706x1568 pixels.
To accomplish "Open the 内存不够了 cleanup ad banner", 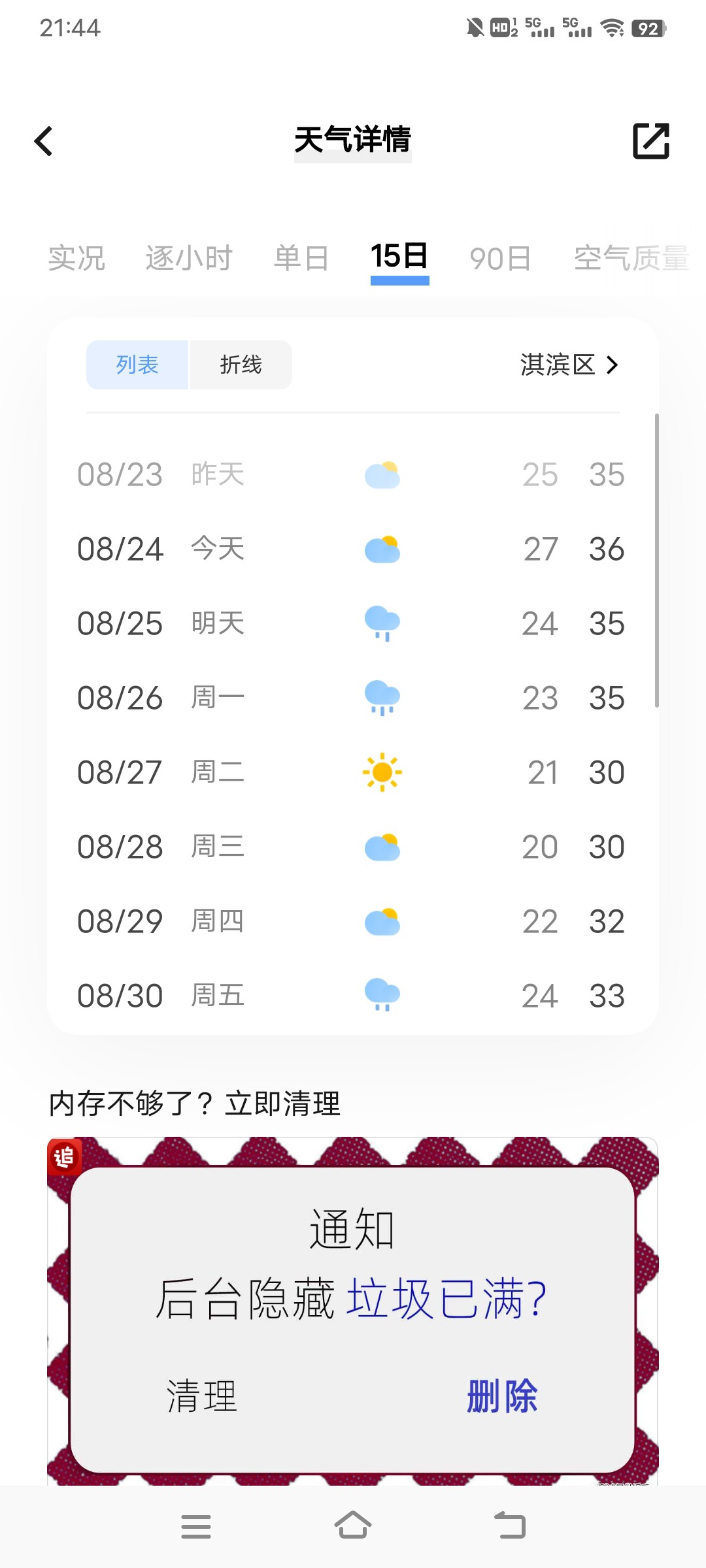I will (353, 1311).
